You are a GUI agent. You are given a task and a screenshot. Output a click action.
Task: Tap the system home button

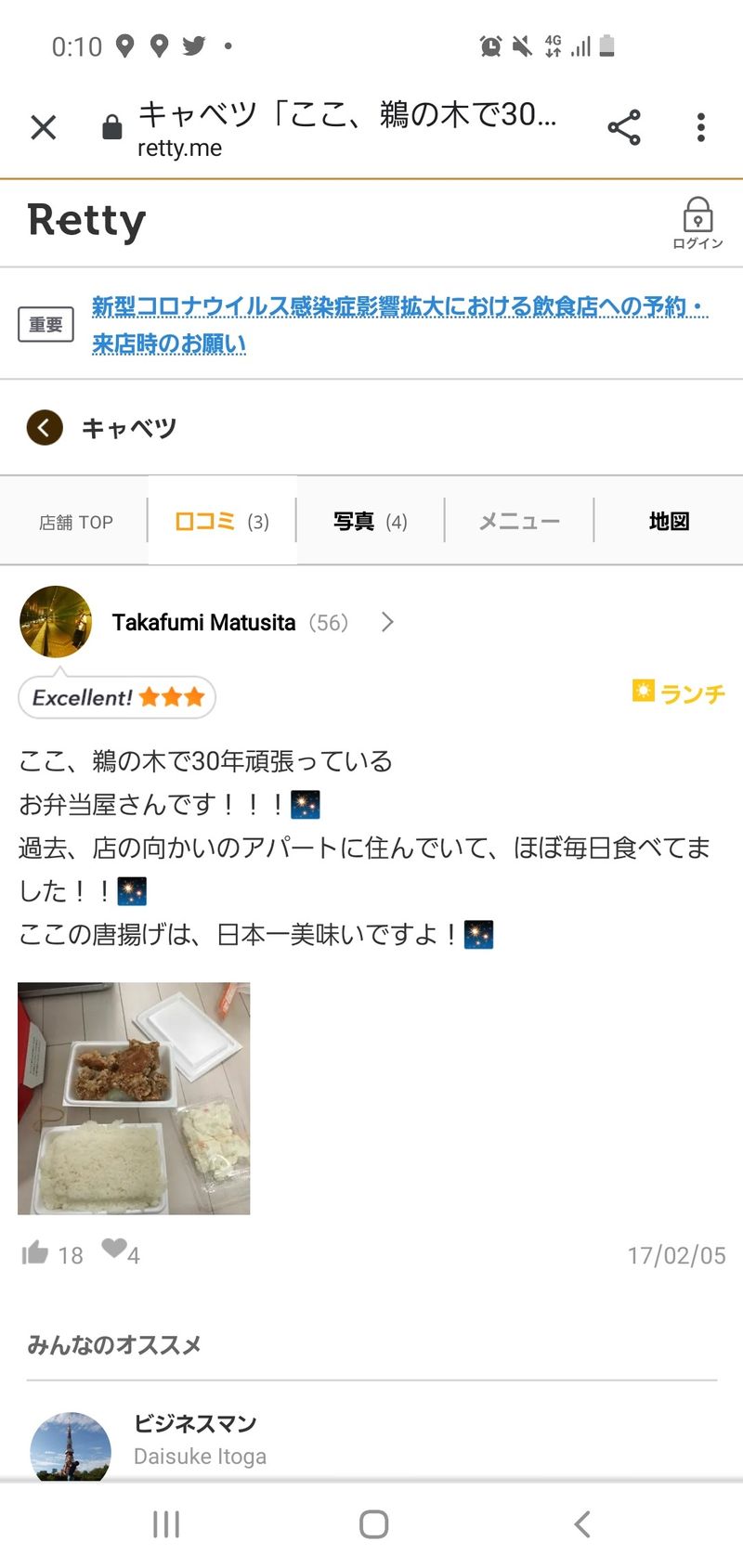(373, 1523)
